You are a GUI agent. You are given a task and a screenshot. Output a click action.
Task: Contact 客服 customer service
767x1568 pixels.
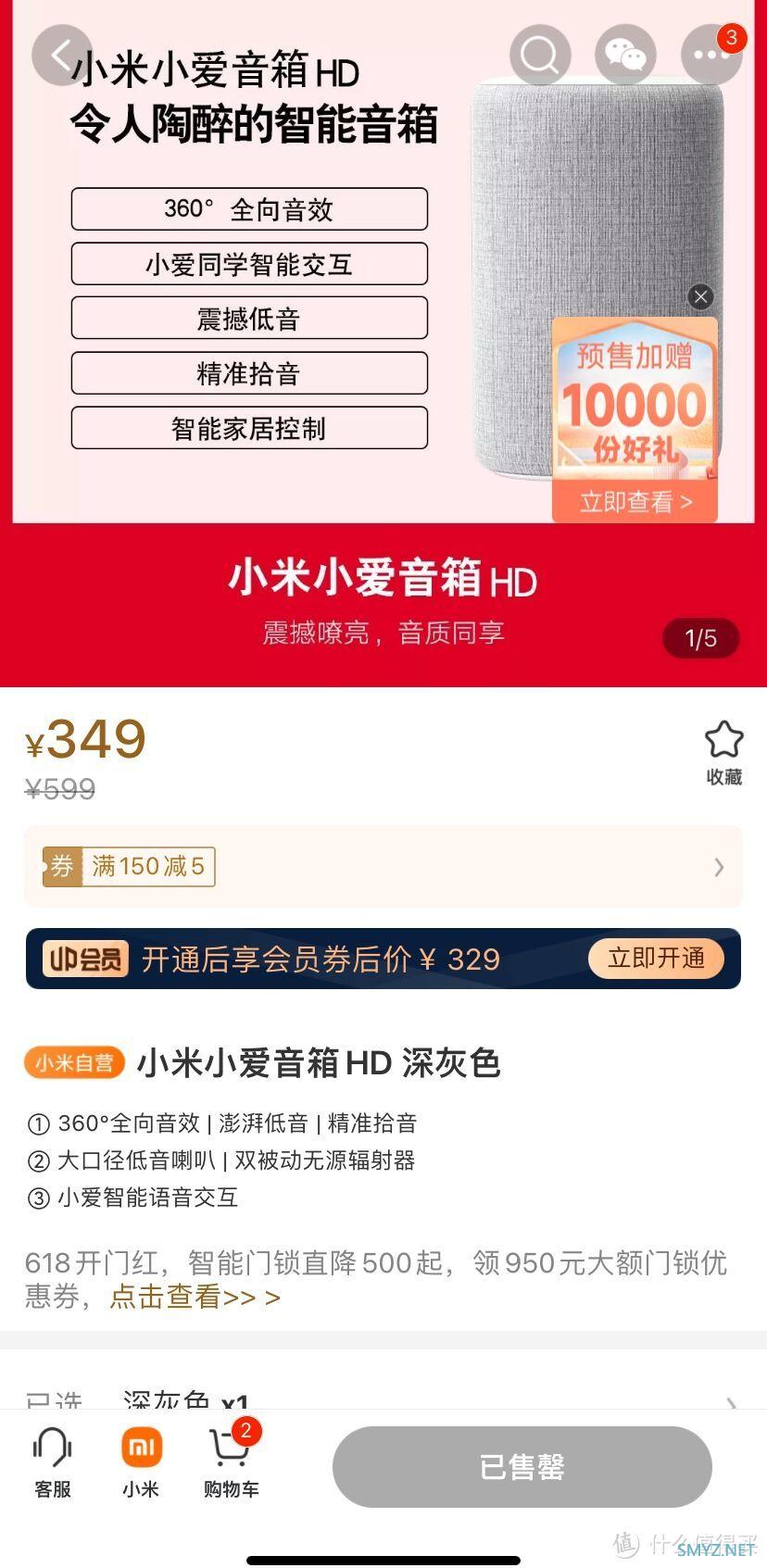(x=53, y=1462)
